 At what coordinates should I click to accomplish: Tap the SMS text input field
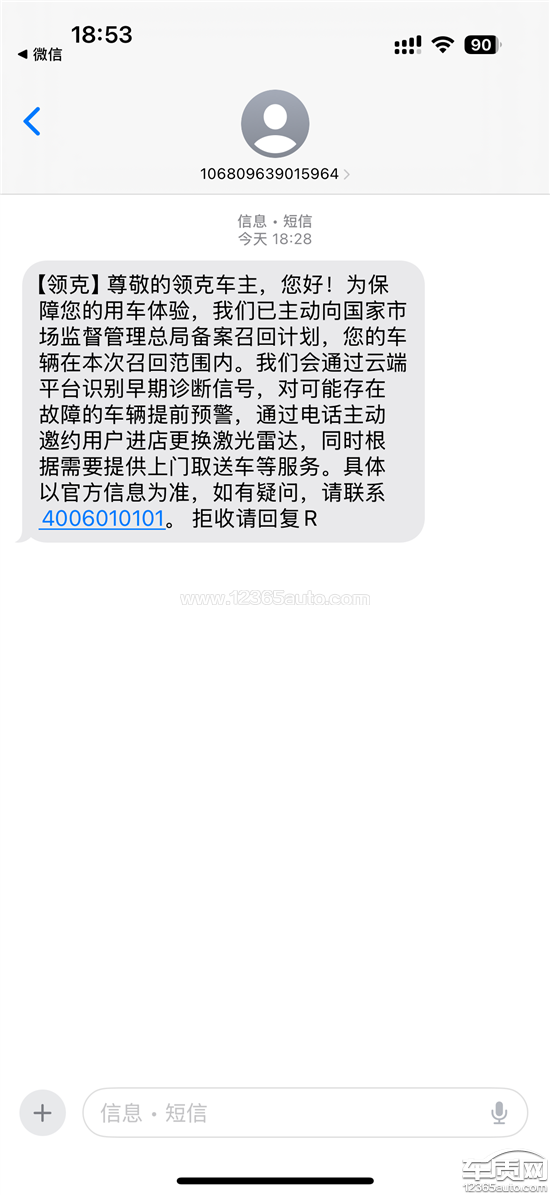(305, 1113)
